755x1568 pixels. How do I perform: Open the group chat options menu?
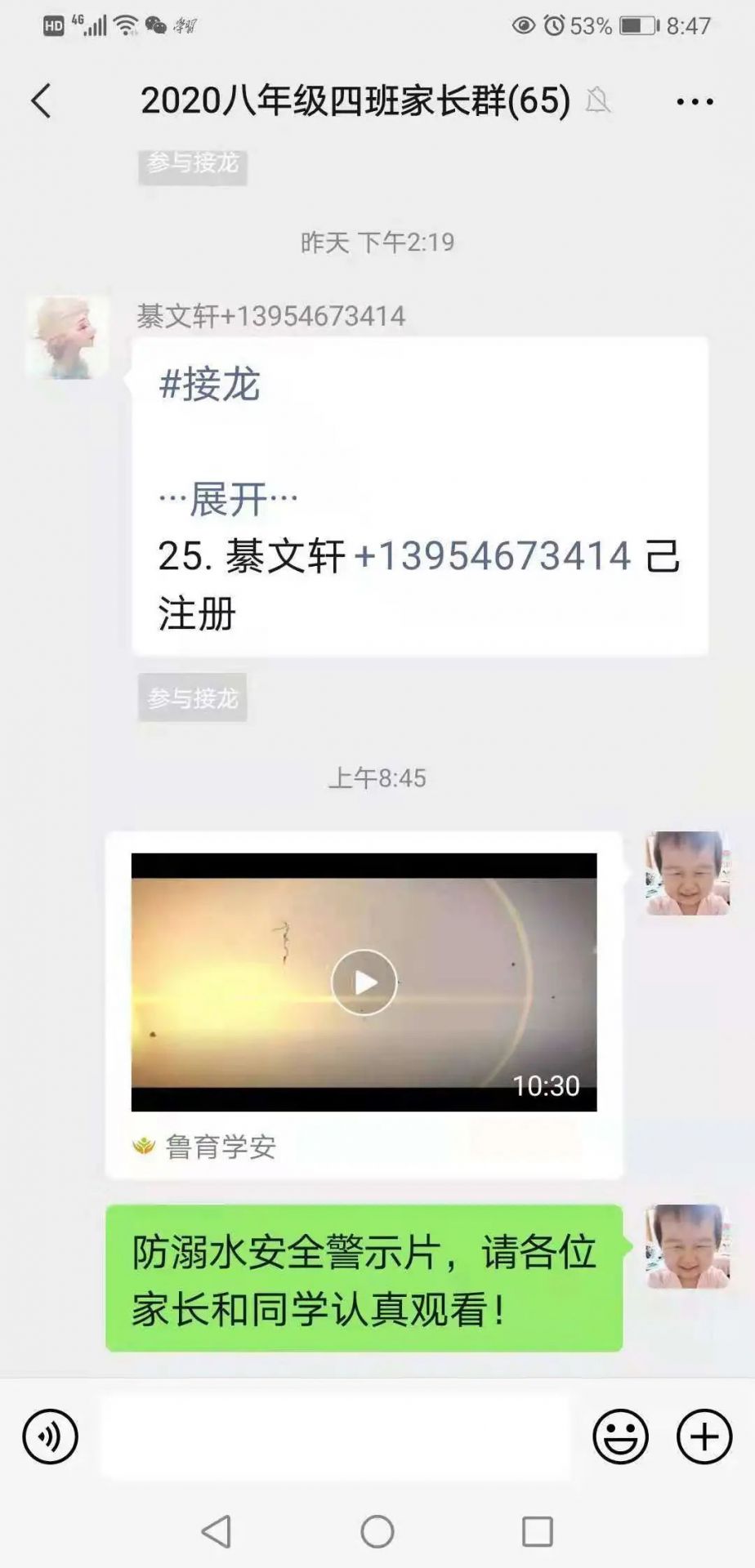point(695,101)
